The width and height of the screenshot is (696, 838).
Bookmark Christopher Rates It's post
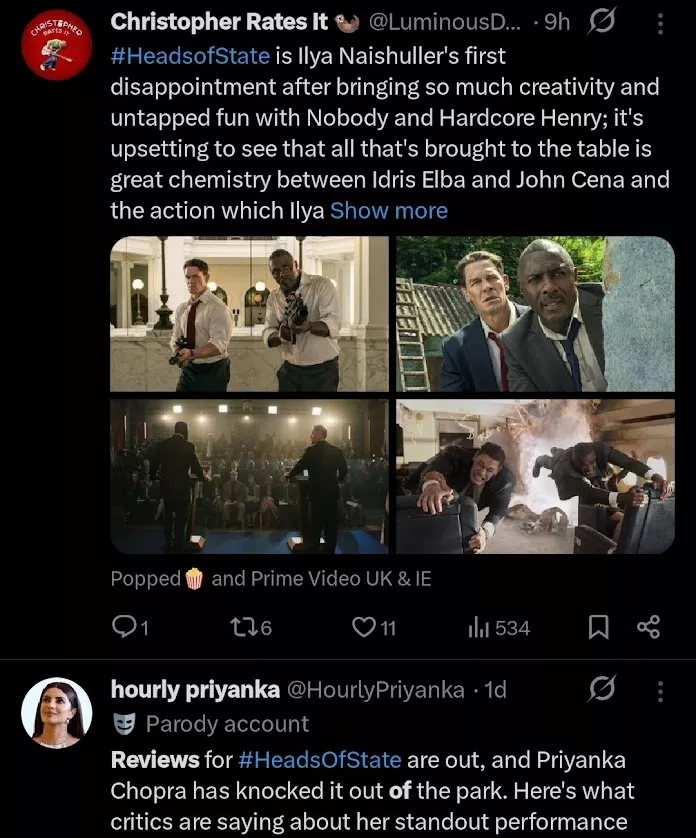(598, 627)
